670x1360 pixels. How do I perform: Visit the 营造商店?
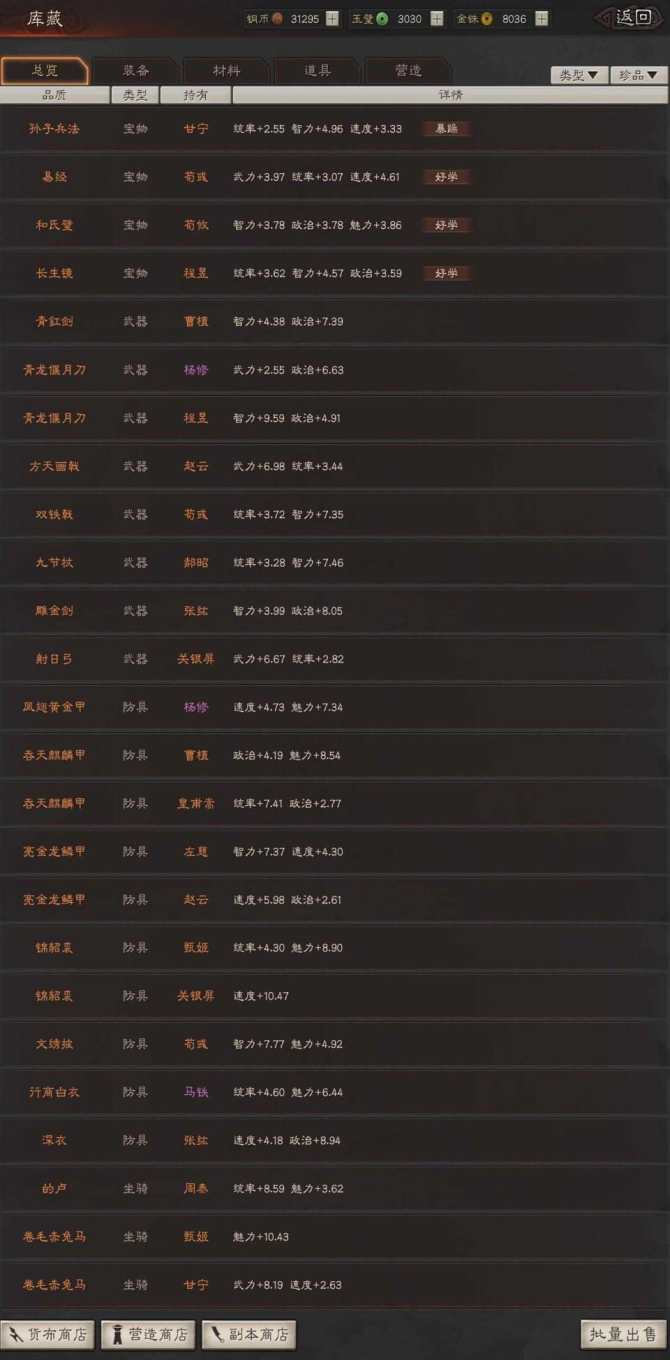point(148,1334)
